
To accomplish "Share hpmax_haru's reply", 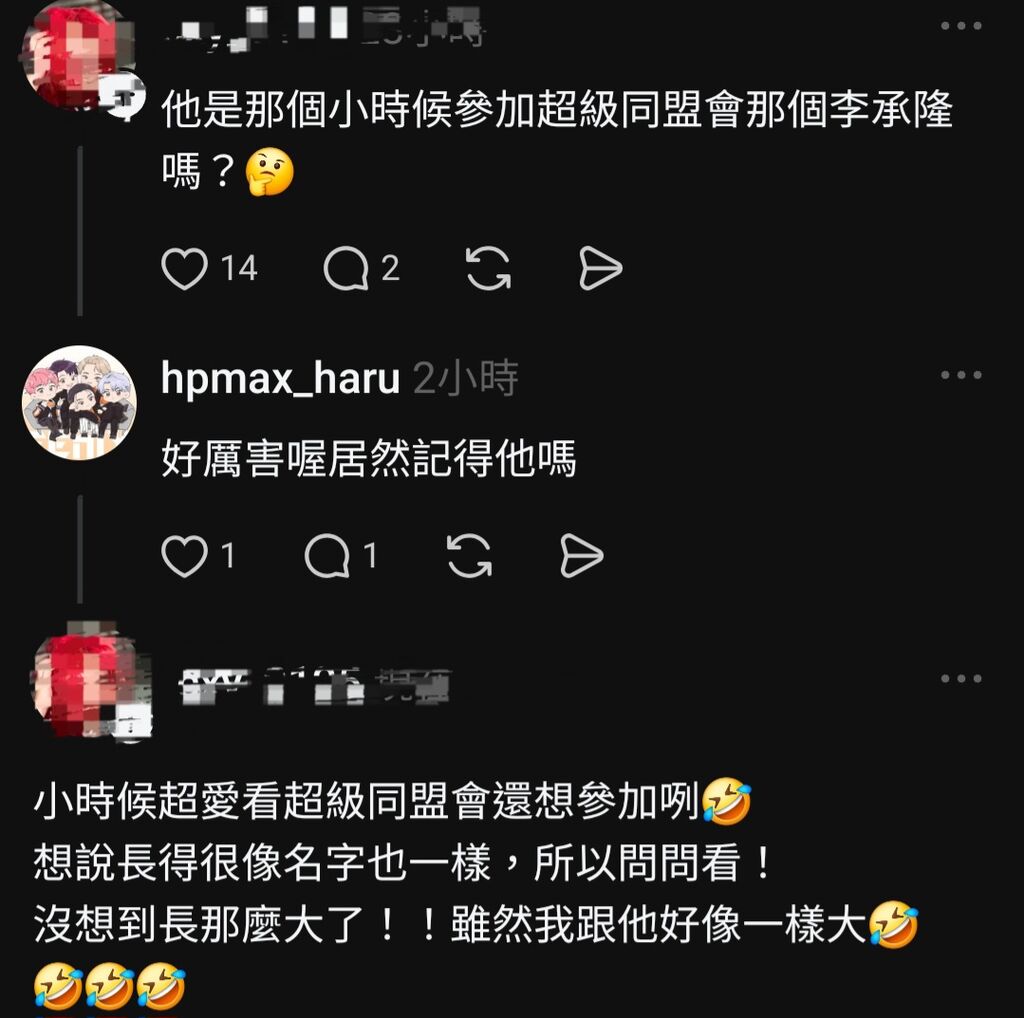I will [581, 556].
